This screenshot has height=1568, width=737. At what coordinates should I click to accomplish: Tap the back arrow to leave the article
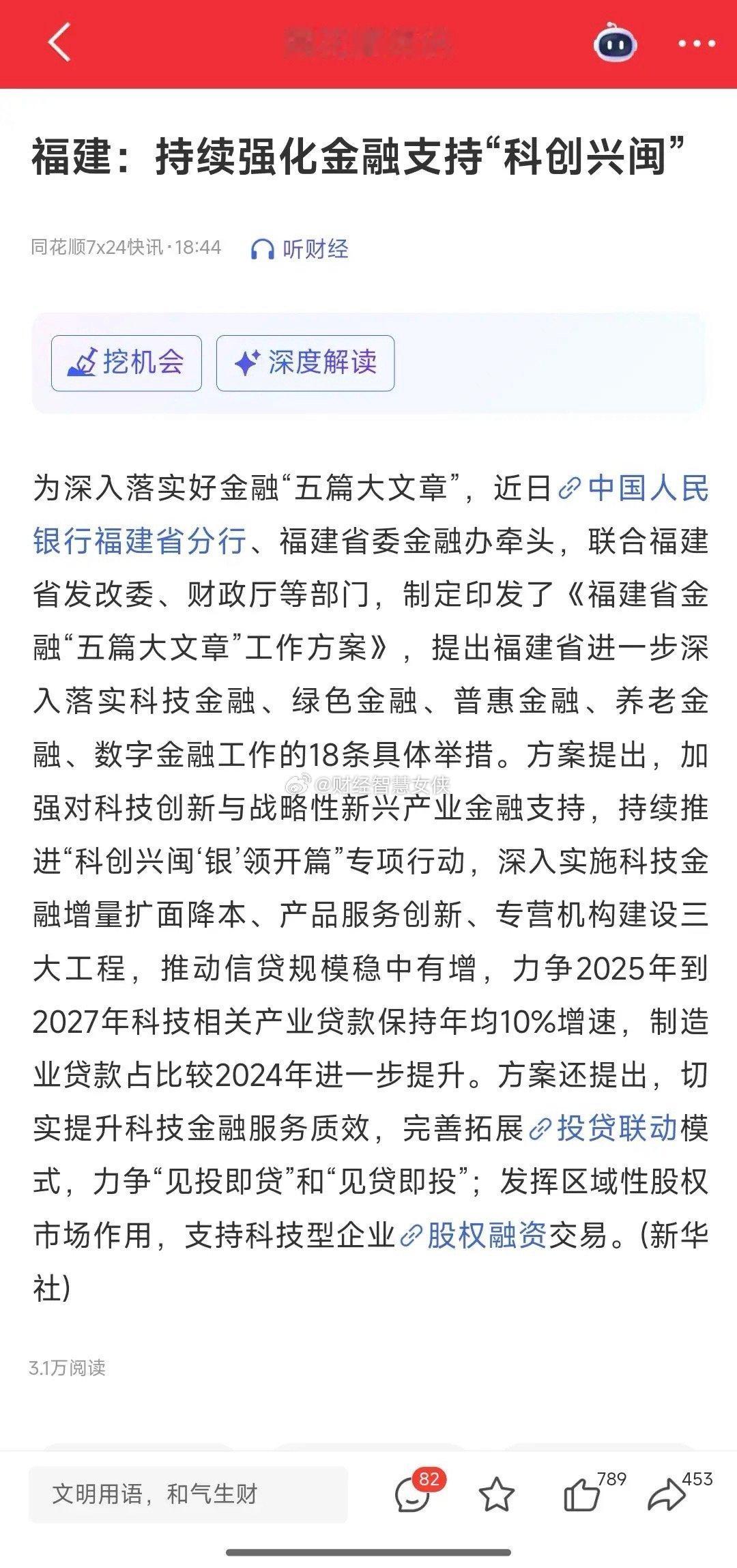coord(57,43)
